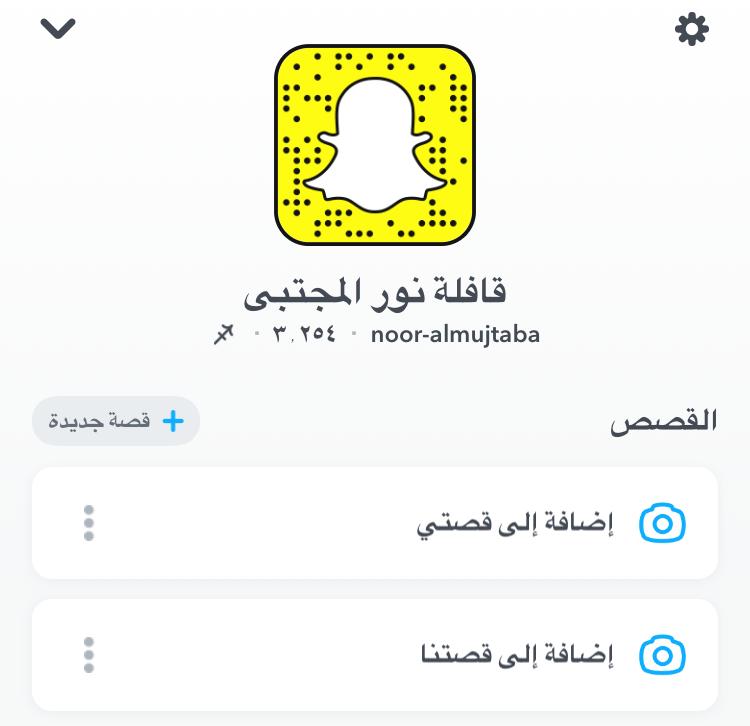The height and width of the screenshot is (726, 750).
Task: Create a new story with قصة جديدة
Action: point(116,421)
